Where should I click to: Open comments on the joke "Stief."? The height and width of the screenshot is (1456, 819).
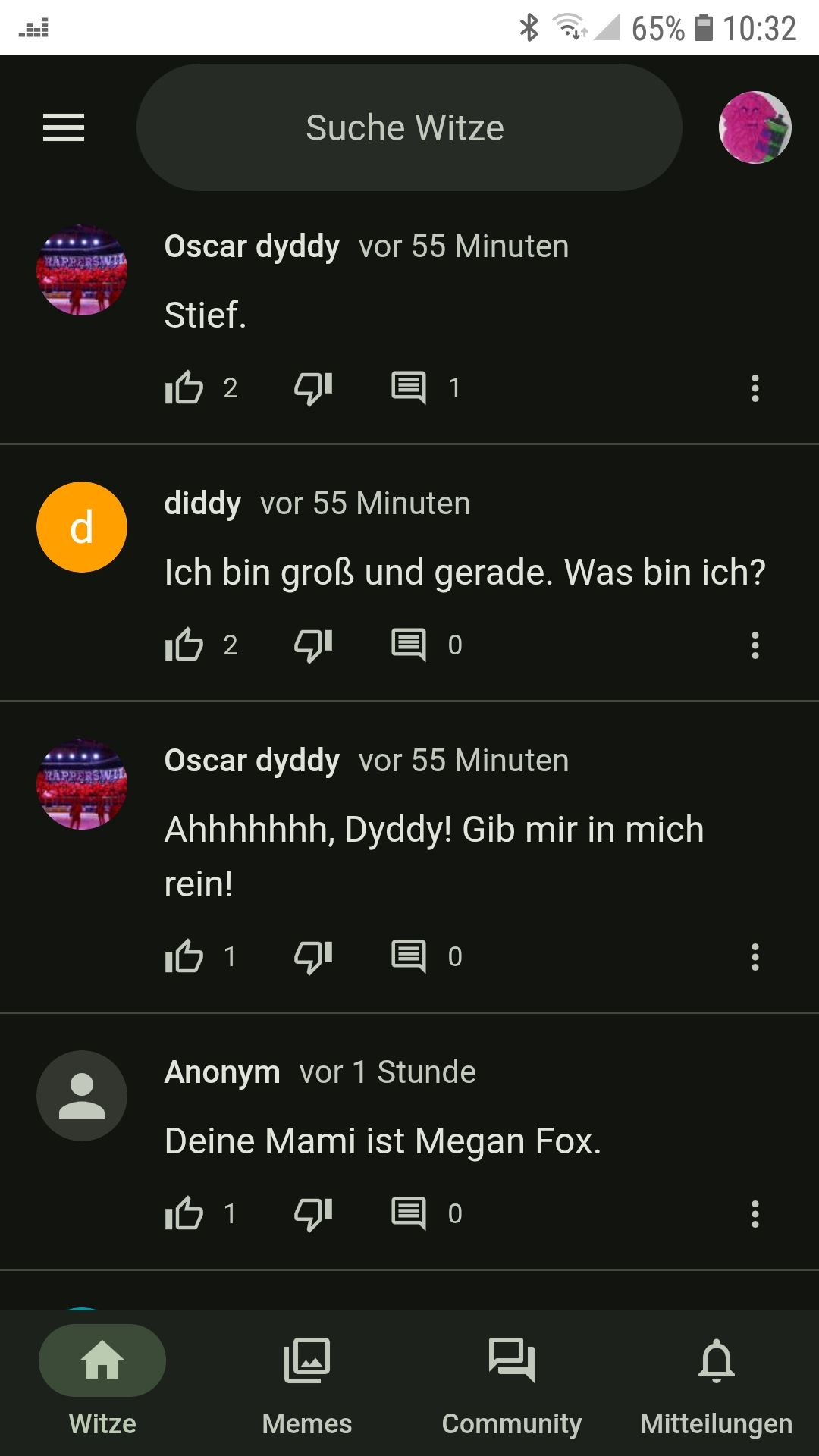409,388
